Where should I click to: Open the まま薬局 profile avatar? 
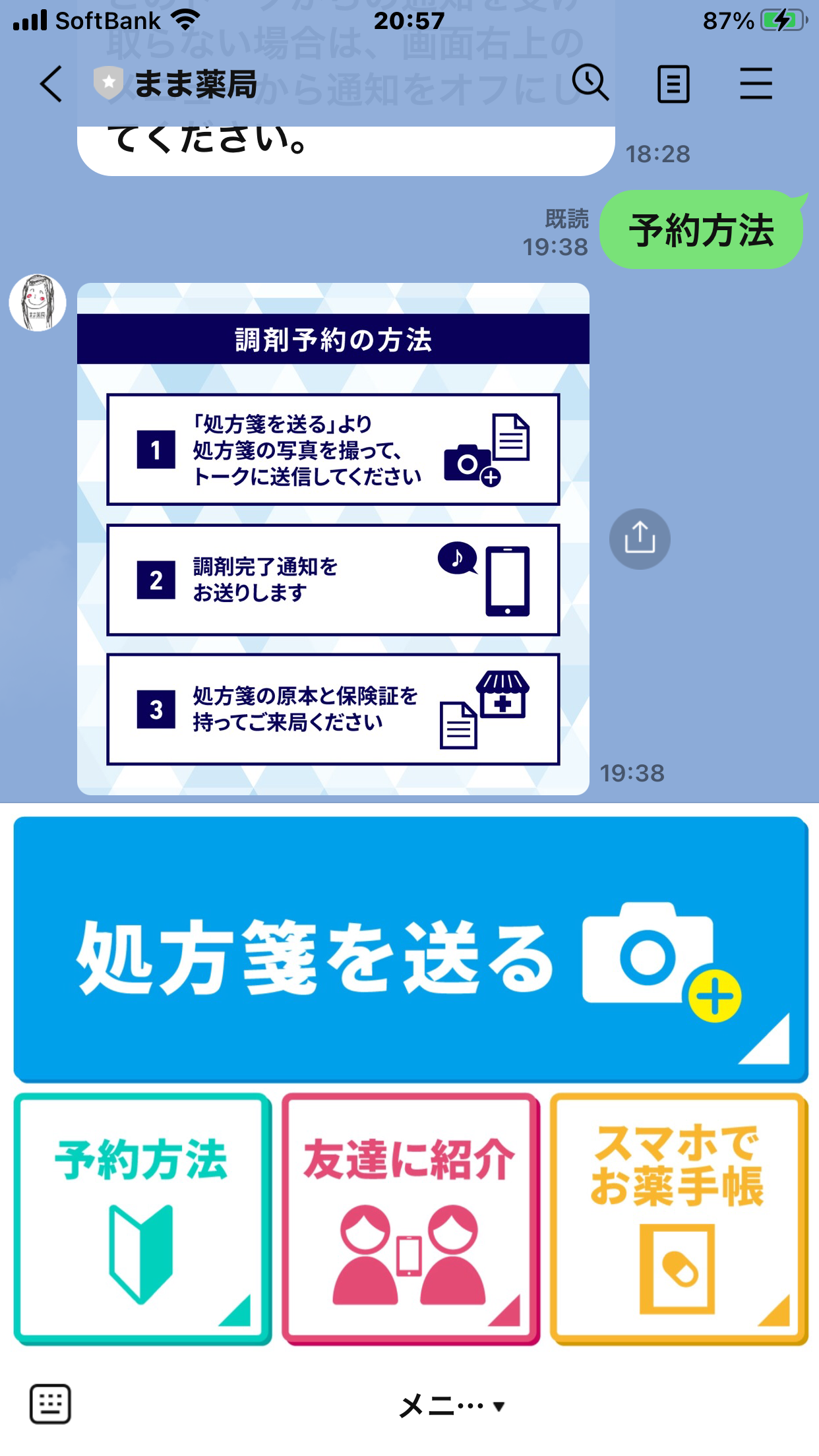(38, 303)
